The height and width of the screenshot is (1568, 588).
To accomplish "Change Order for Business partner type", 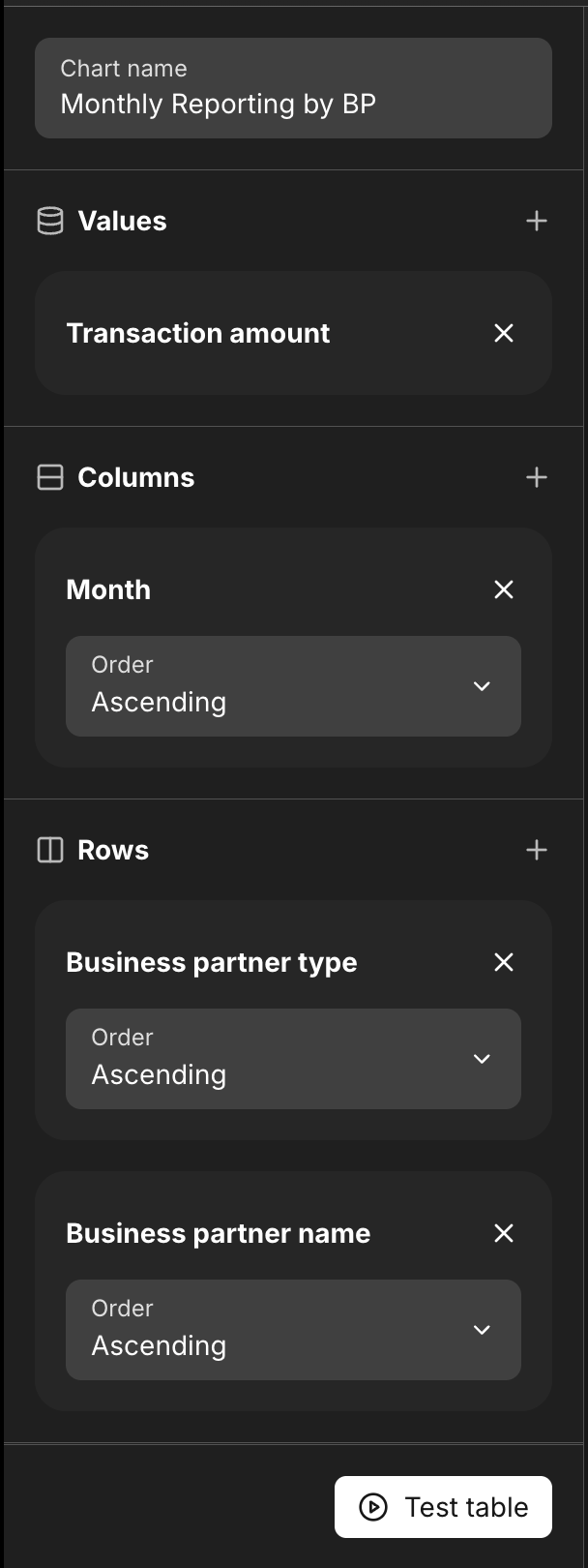I will tap(293, 1059).
